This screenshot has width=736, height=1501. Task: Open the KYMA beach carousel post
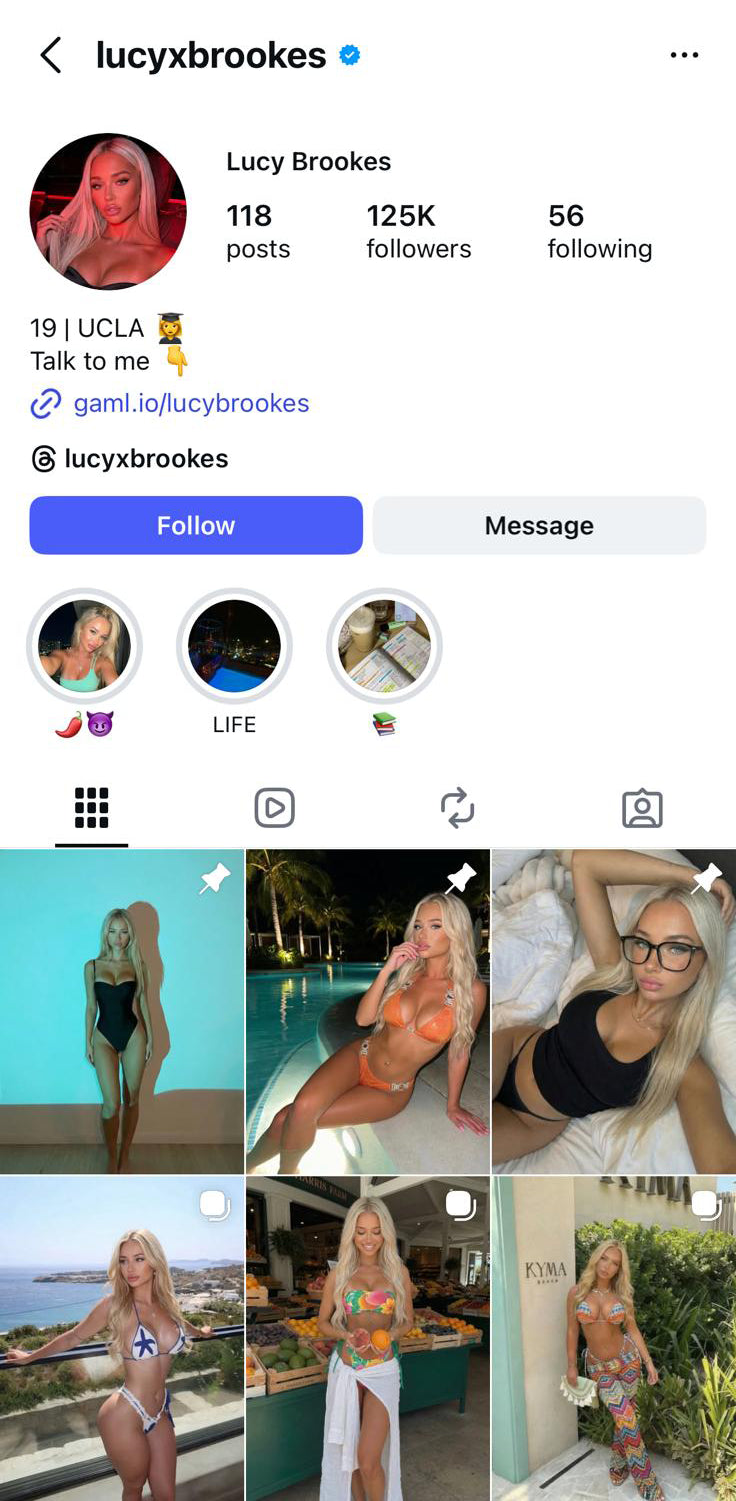614,1338
